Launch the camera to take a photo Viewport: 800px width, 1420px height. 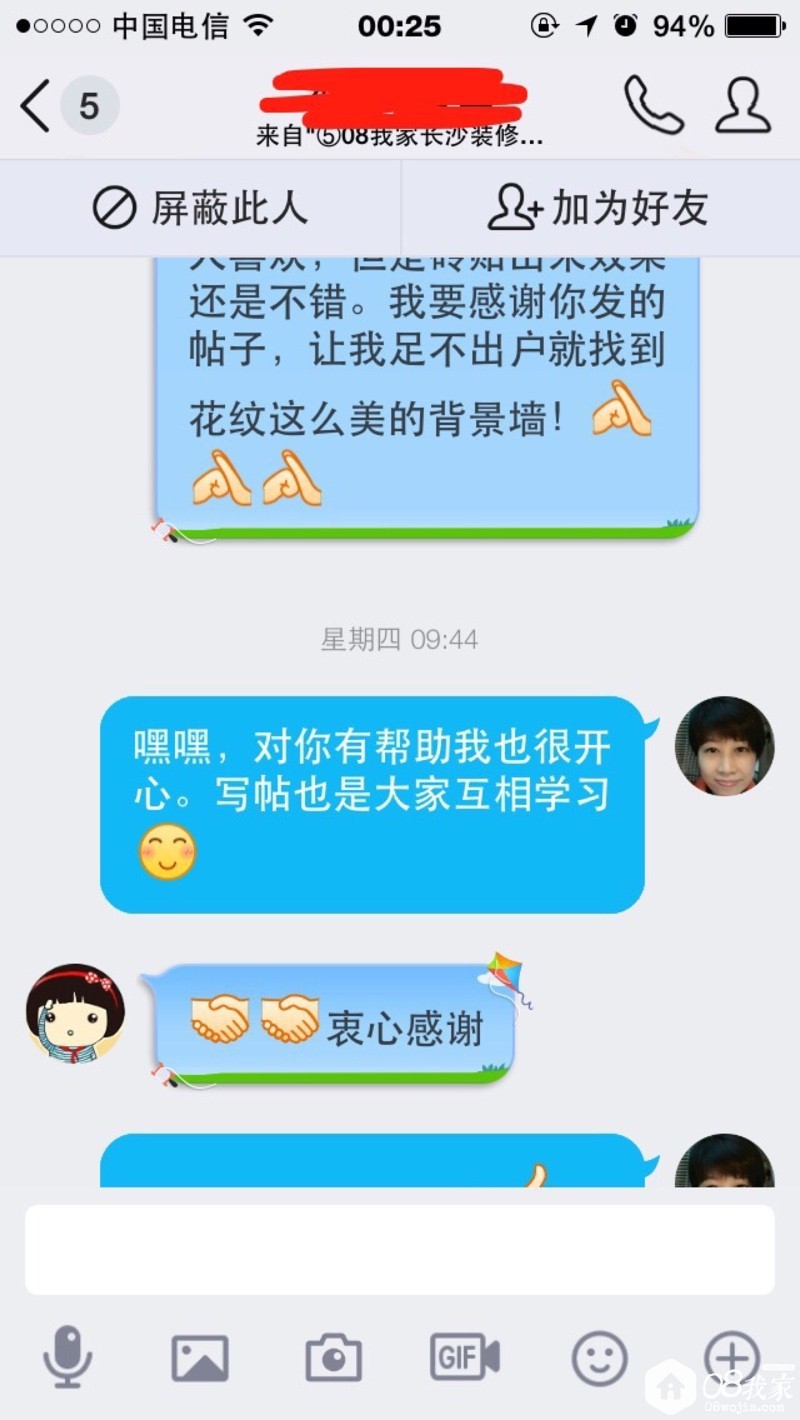click(333, 1359)
